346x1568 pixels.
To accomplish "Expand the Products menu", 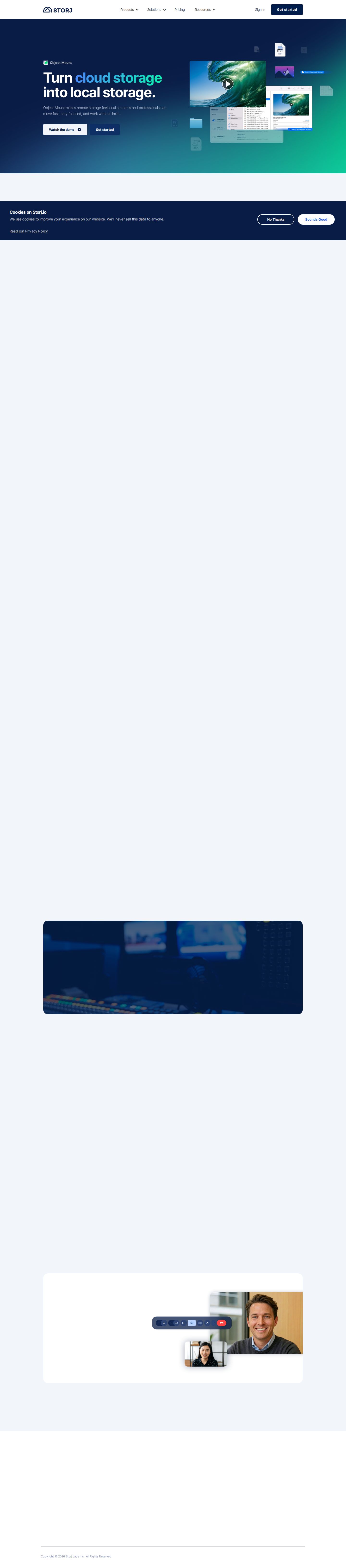I will click(129, 10).
